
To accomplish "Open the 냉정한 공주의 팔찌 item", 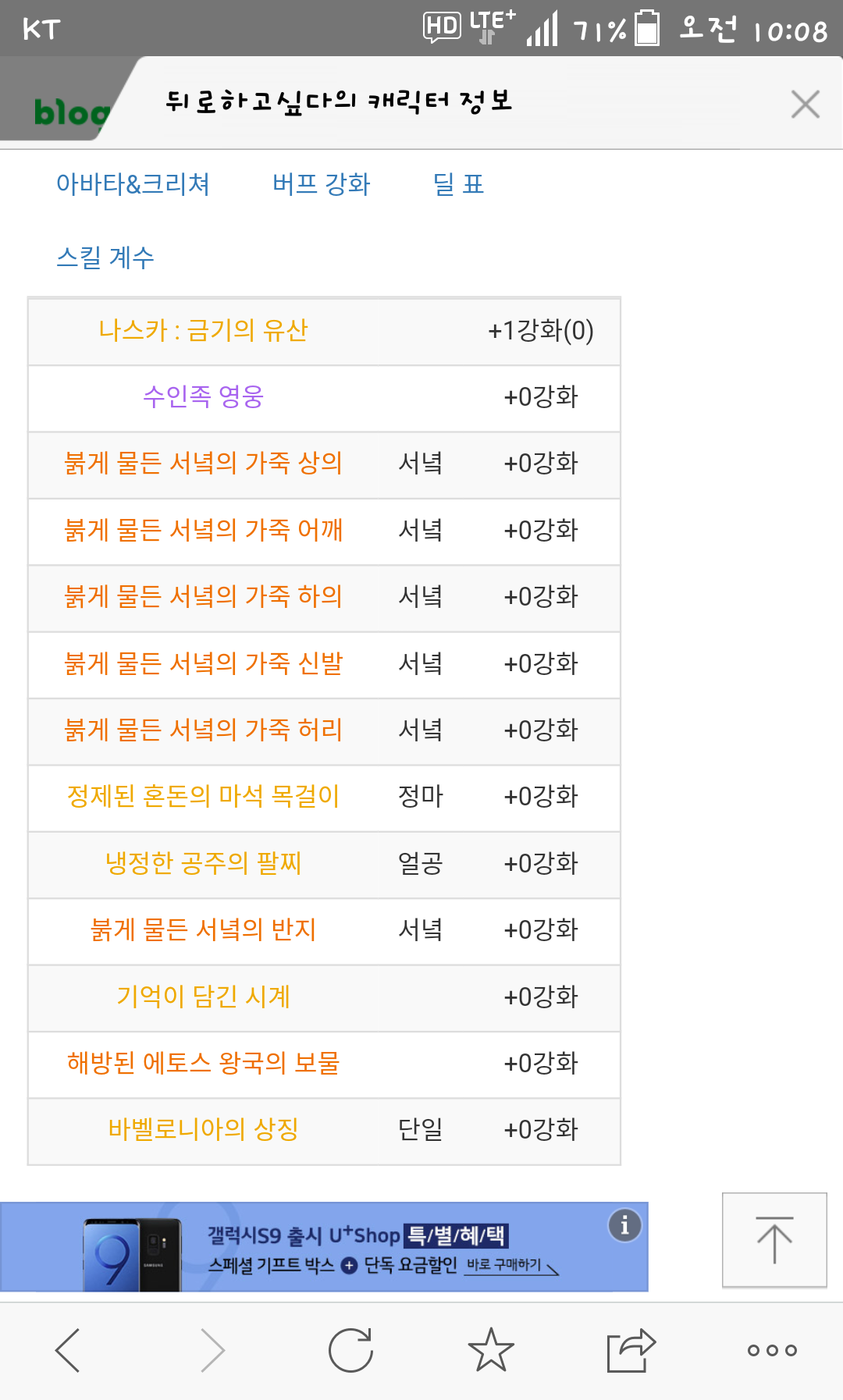I will (203, 863).
